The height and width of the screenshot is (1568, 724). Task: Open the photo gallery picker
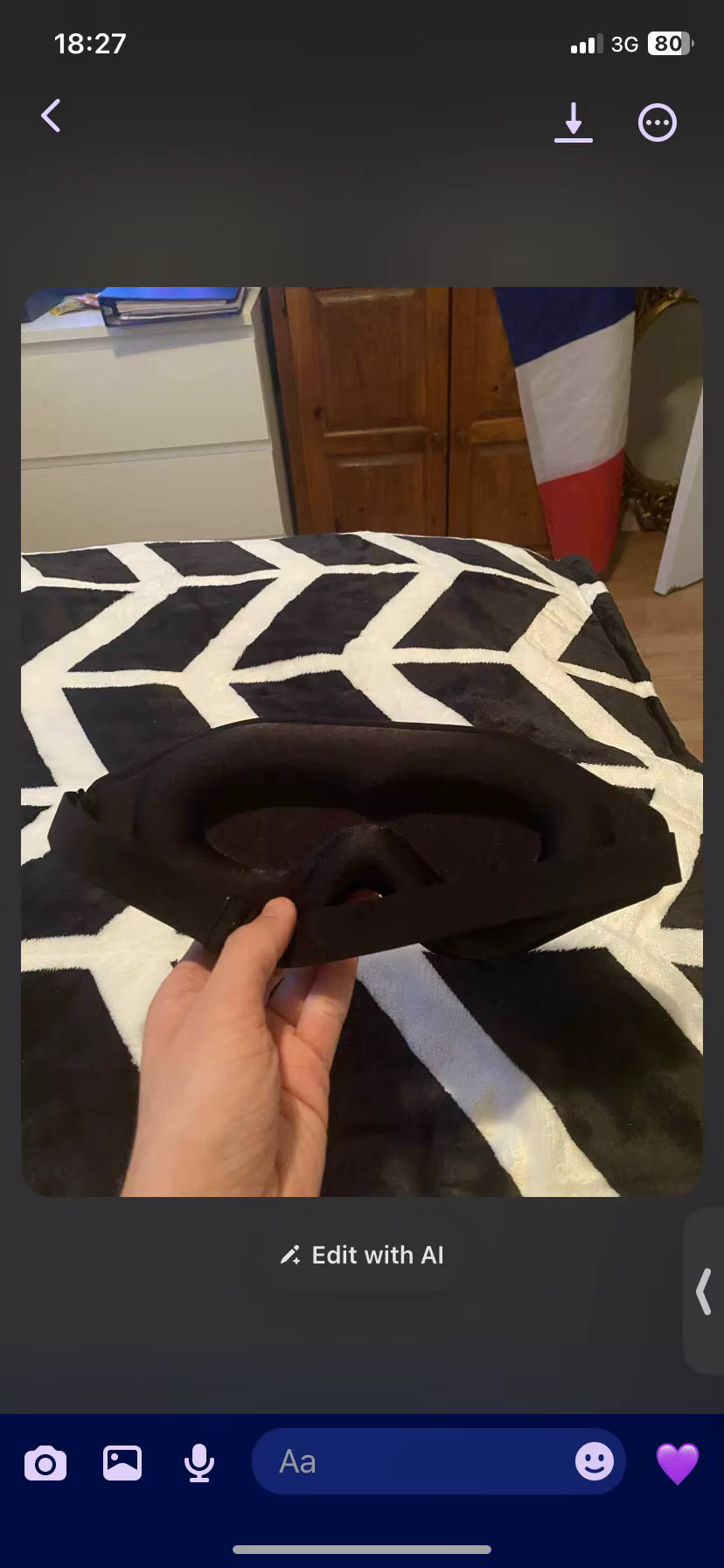click(x=122, y=1462)
